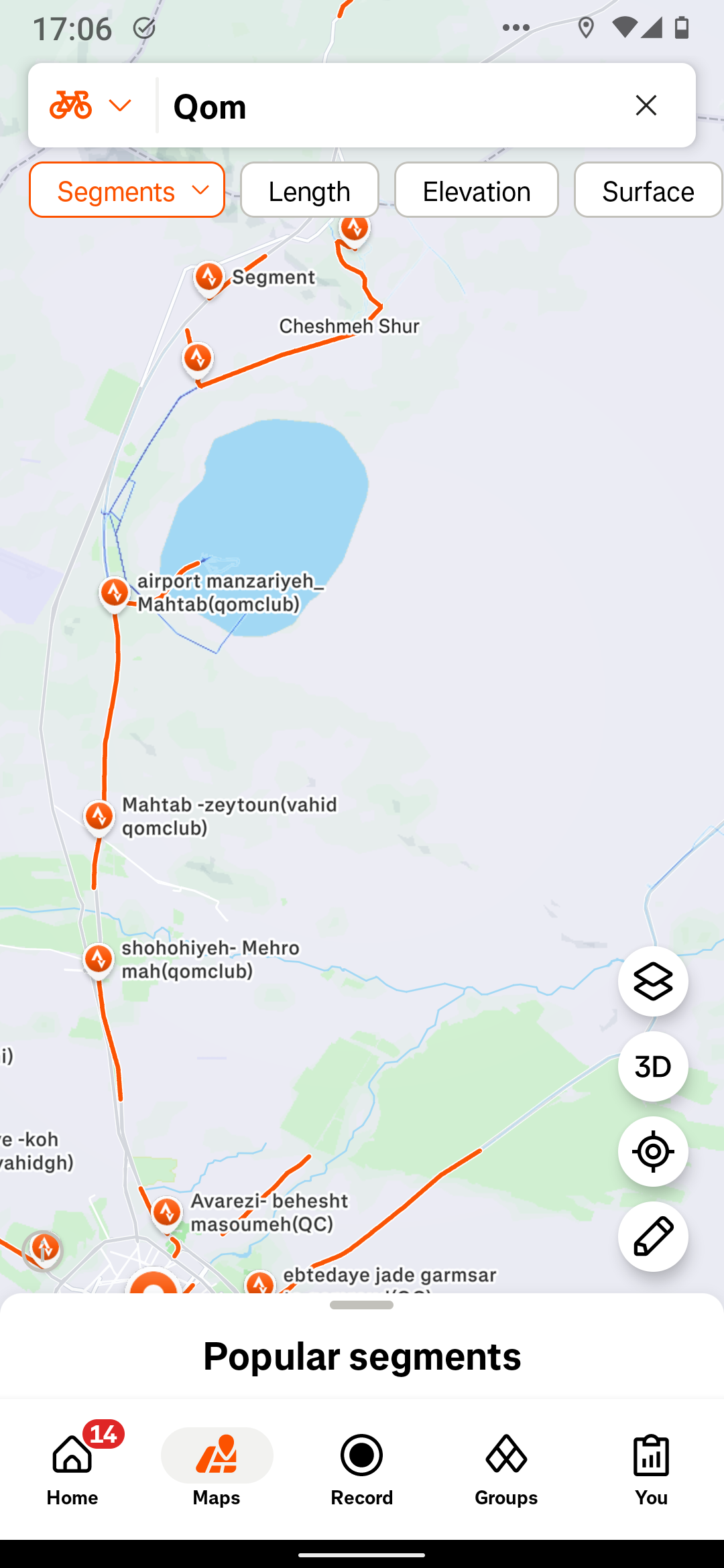The image size is (724, 1568).
Task: Open the Groups tab
Action: point(506,1468)
